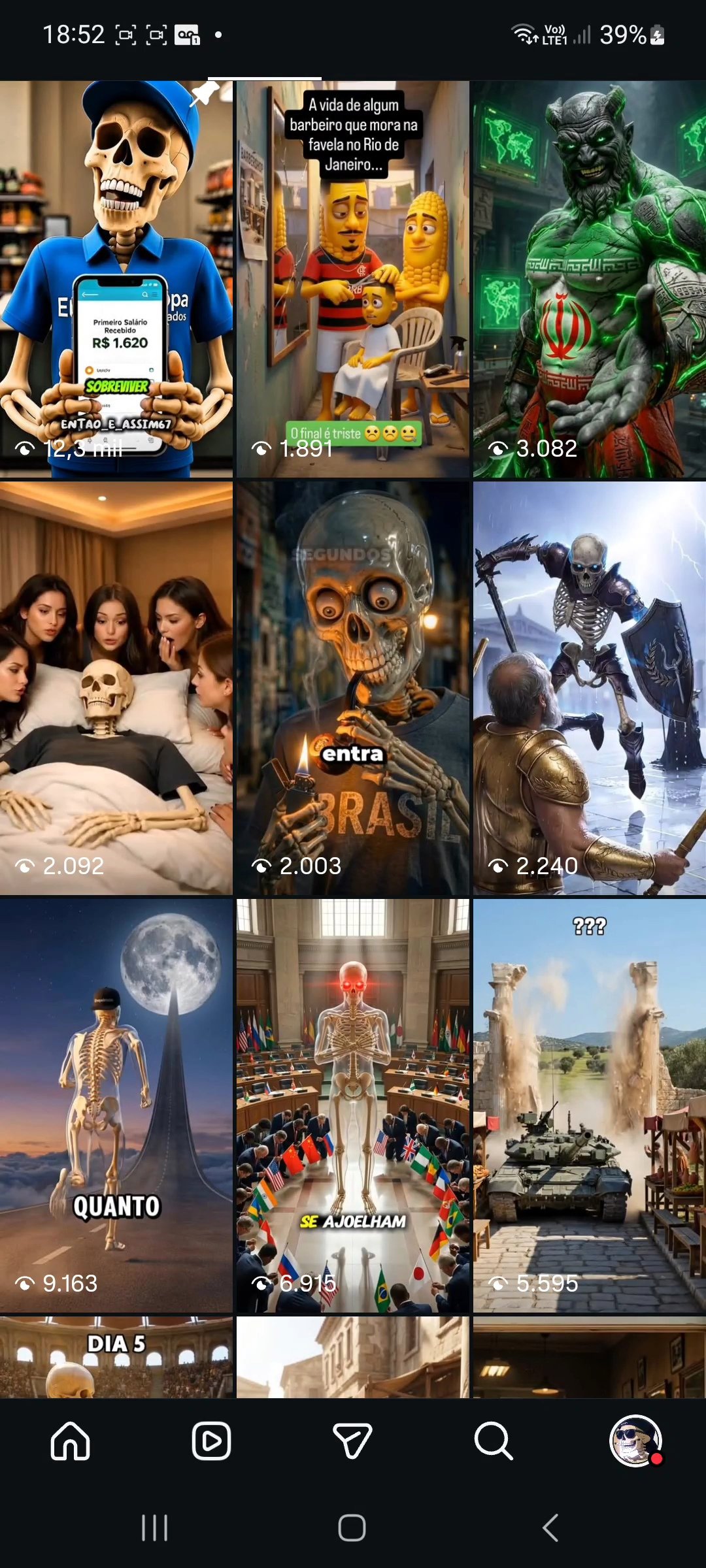Go to the Home feed tab
Screen dimensions: 706x1568
point(71,1441)
